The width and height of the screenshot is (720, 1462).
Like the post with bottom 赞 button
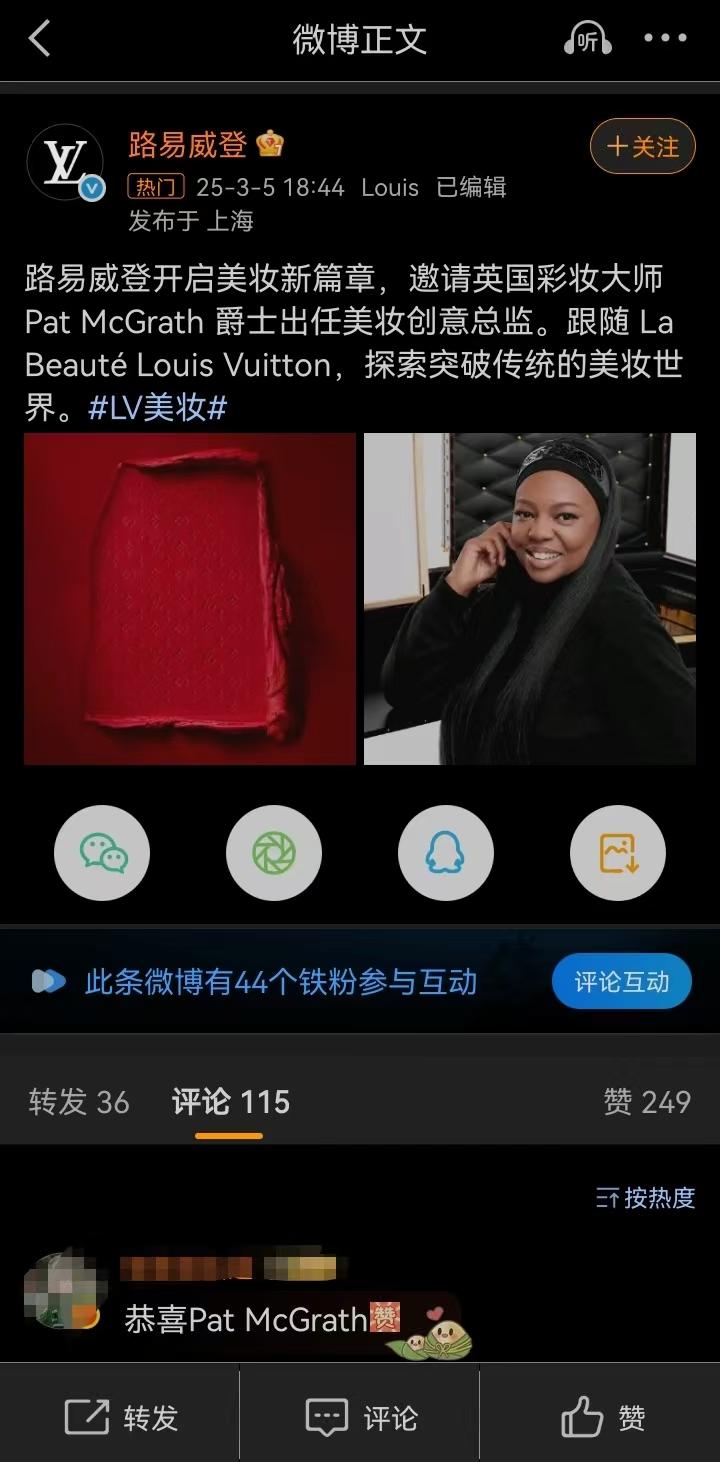(603, 1417)
